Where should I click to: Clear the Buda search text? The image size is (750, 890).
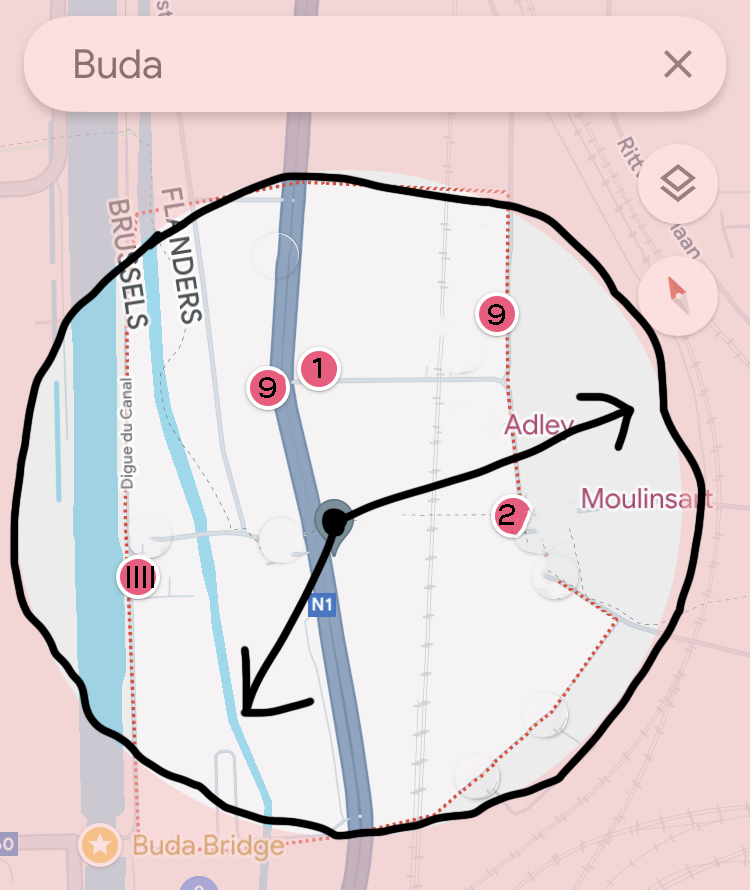click(677, 66)
